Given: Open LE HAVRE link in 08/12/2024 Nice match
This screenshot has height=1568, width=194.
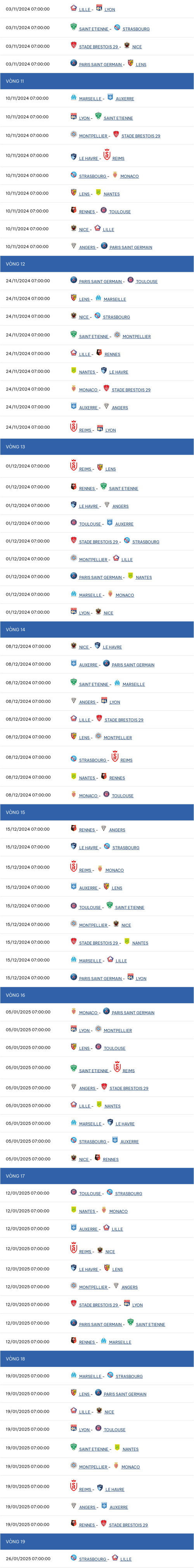Looking at the screenshot, I should pyautogui.click(x=112, y=647).
